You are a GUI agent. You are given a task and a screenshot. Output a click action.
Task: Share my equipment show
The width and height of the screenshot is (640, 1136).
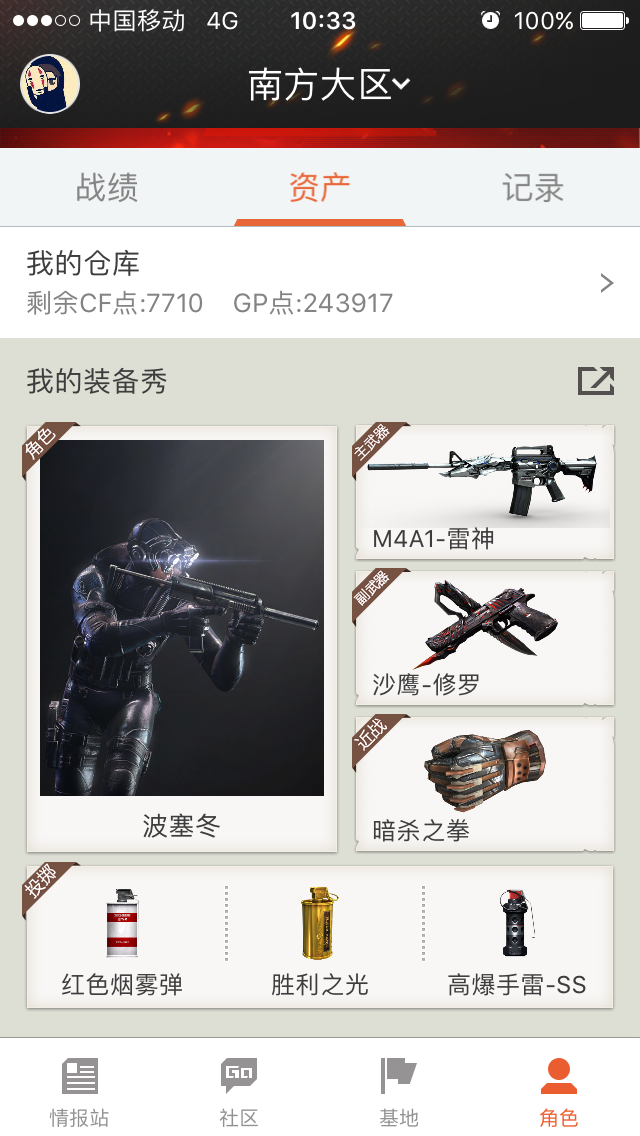pos(596,380)
